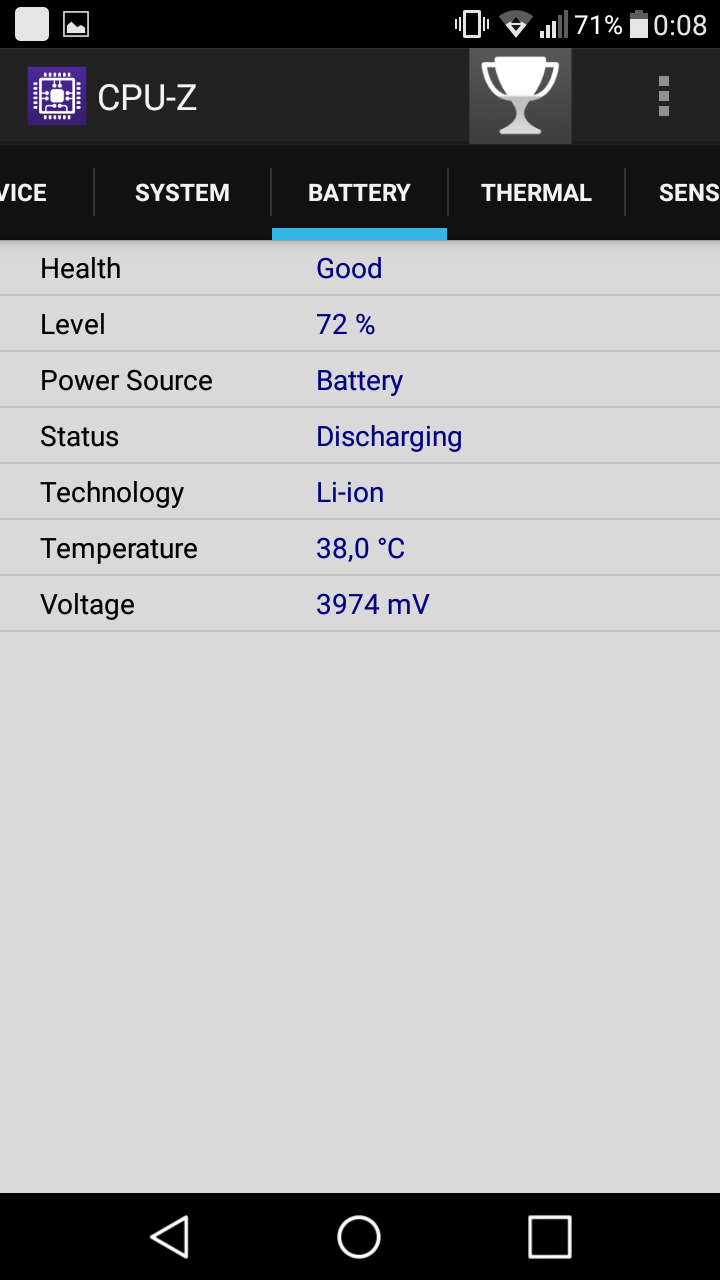Go to the Device tab

pyautogui.click(x=23, y=192)
